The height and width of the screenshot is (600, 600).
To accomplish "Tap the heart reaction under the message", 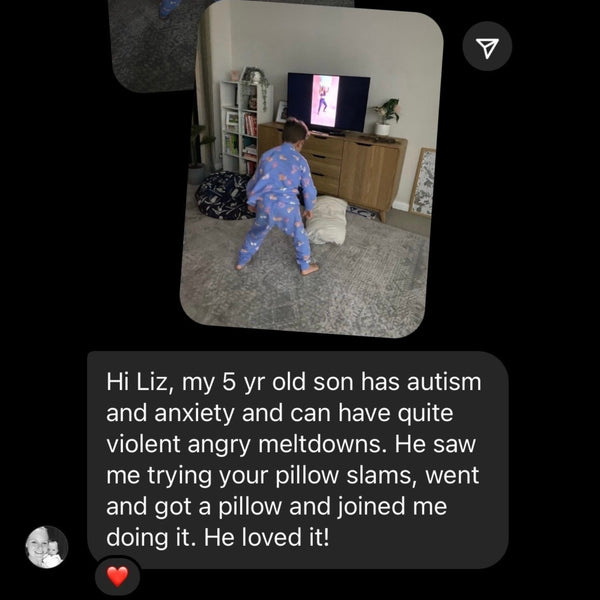I will pos(117,576).
